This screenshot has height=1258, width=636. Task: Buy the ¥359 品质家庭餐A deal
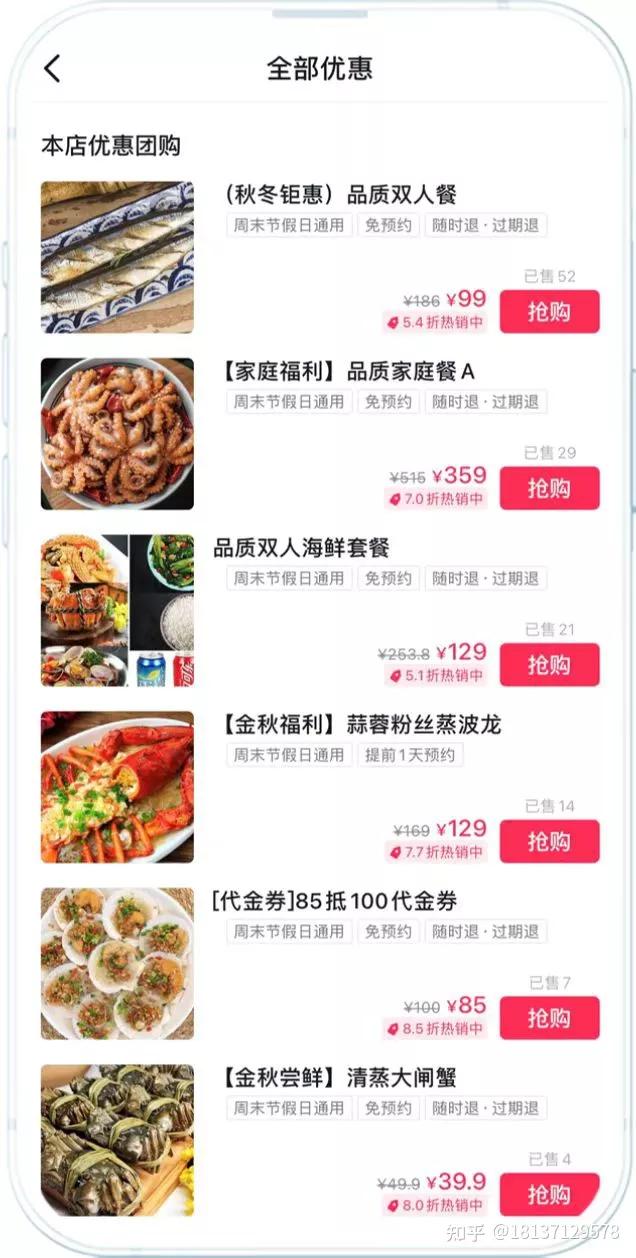pyautogui.click(x=549, y=488)
